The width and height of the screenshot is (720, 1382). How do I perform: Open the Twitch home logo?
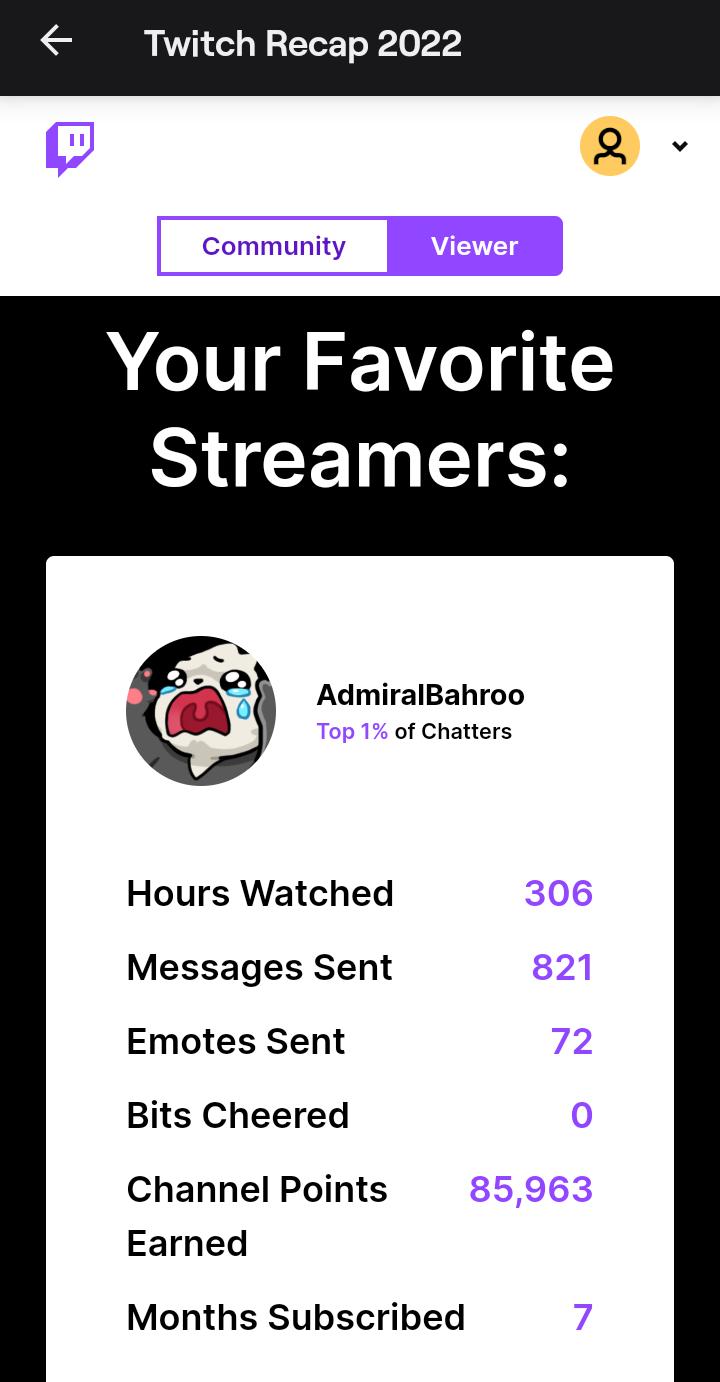(70, 148)
